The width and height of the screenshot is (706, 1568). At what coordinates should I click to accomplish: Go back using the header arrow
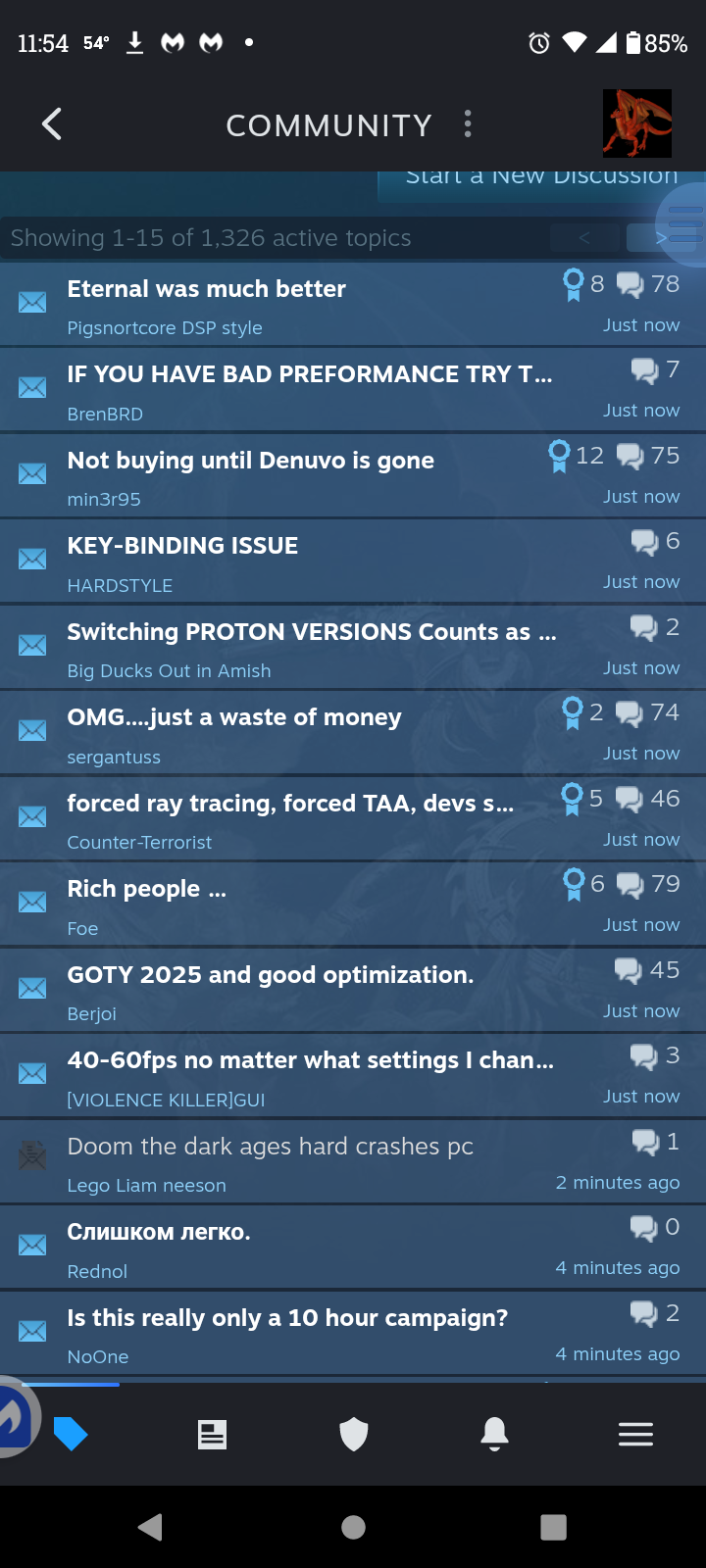52,124
